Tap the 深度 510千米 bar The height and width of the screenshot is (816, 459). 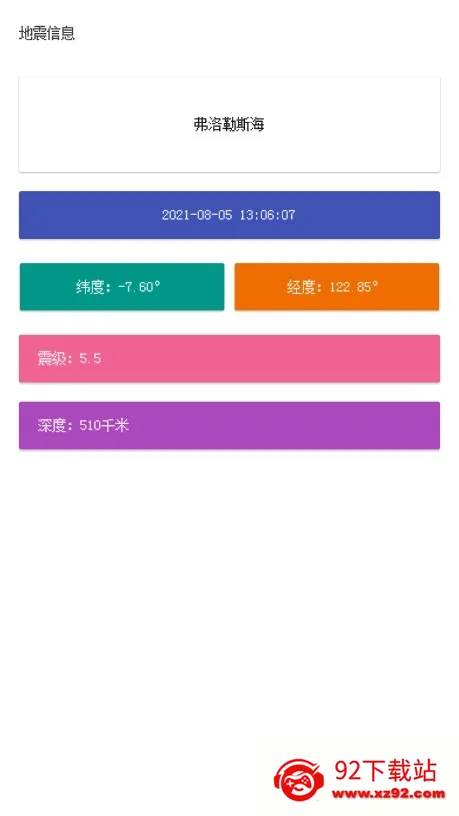[x=230, y=426]
